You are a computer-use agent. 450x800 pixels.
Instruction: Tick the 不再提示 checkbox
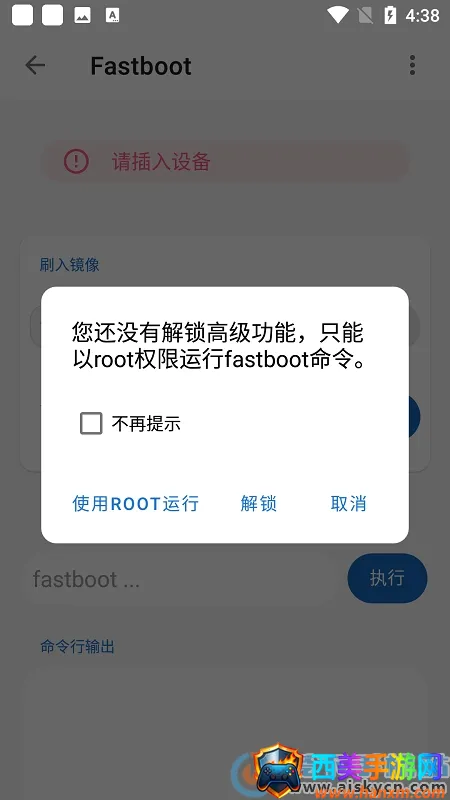(x=91, y=423)
